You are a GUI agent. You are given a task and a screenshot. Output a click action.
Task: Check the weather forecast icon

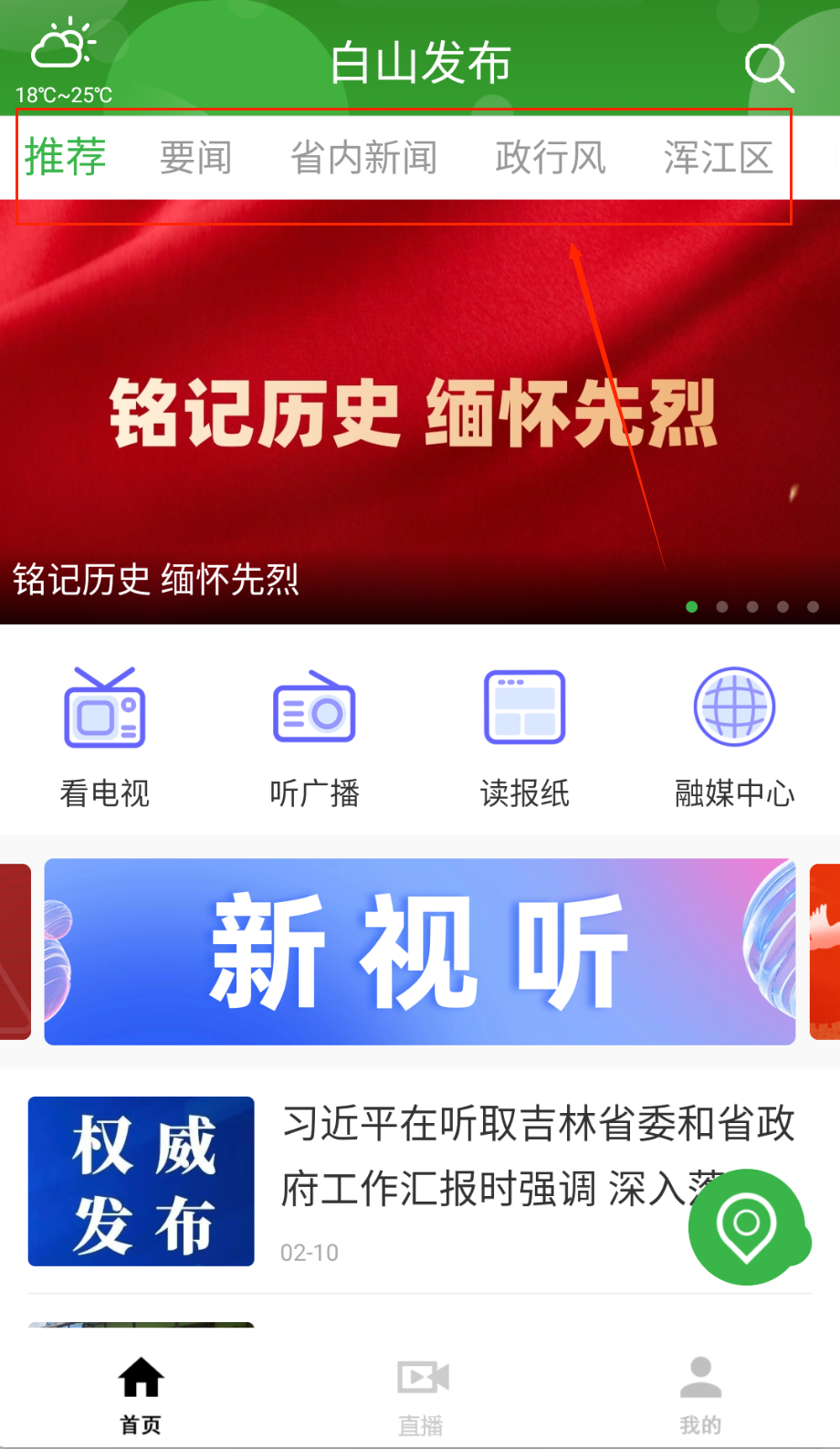pos(62,46)
